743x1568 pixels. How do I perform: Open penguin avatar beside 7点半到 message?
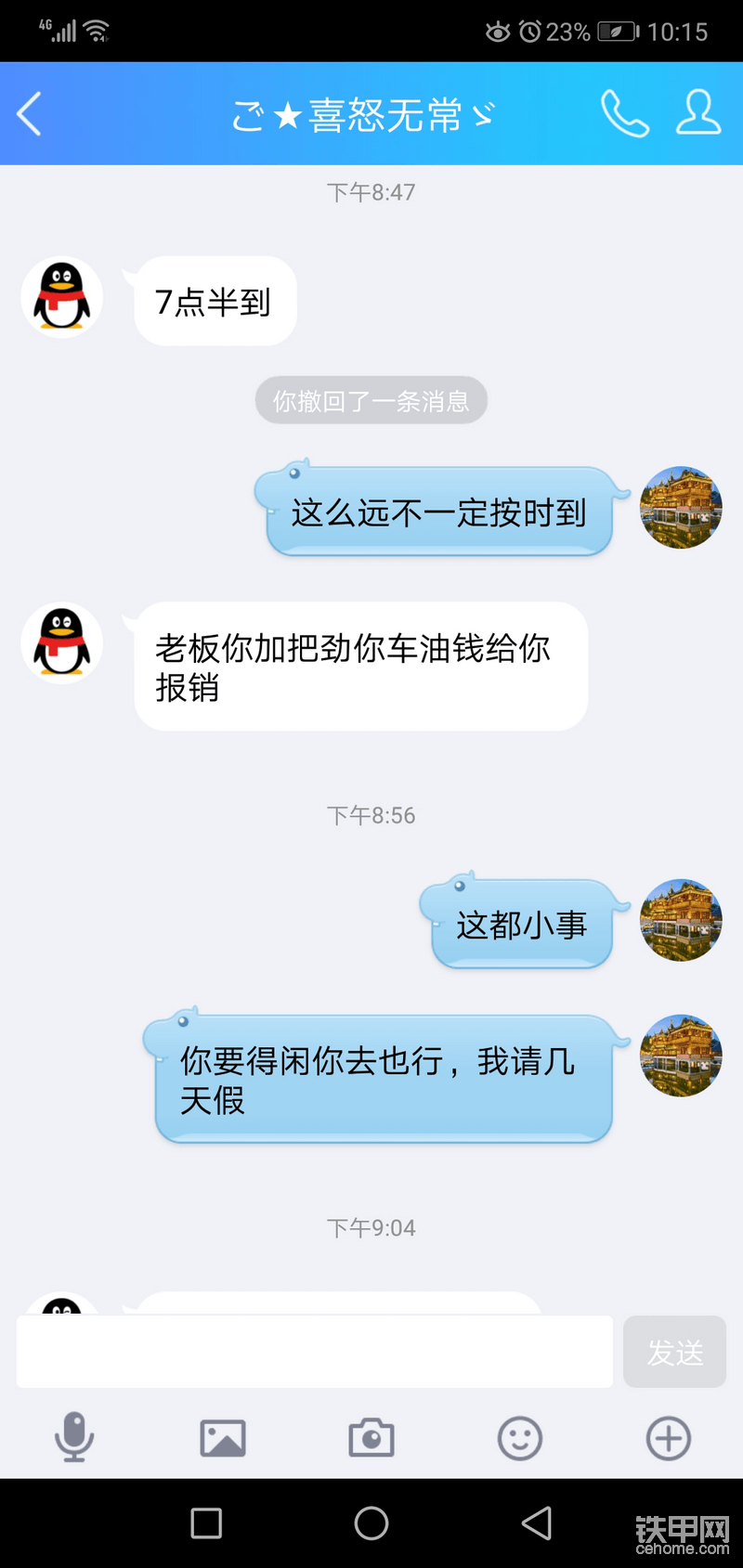[x=62, y=297]
